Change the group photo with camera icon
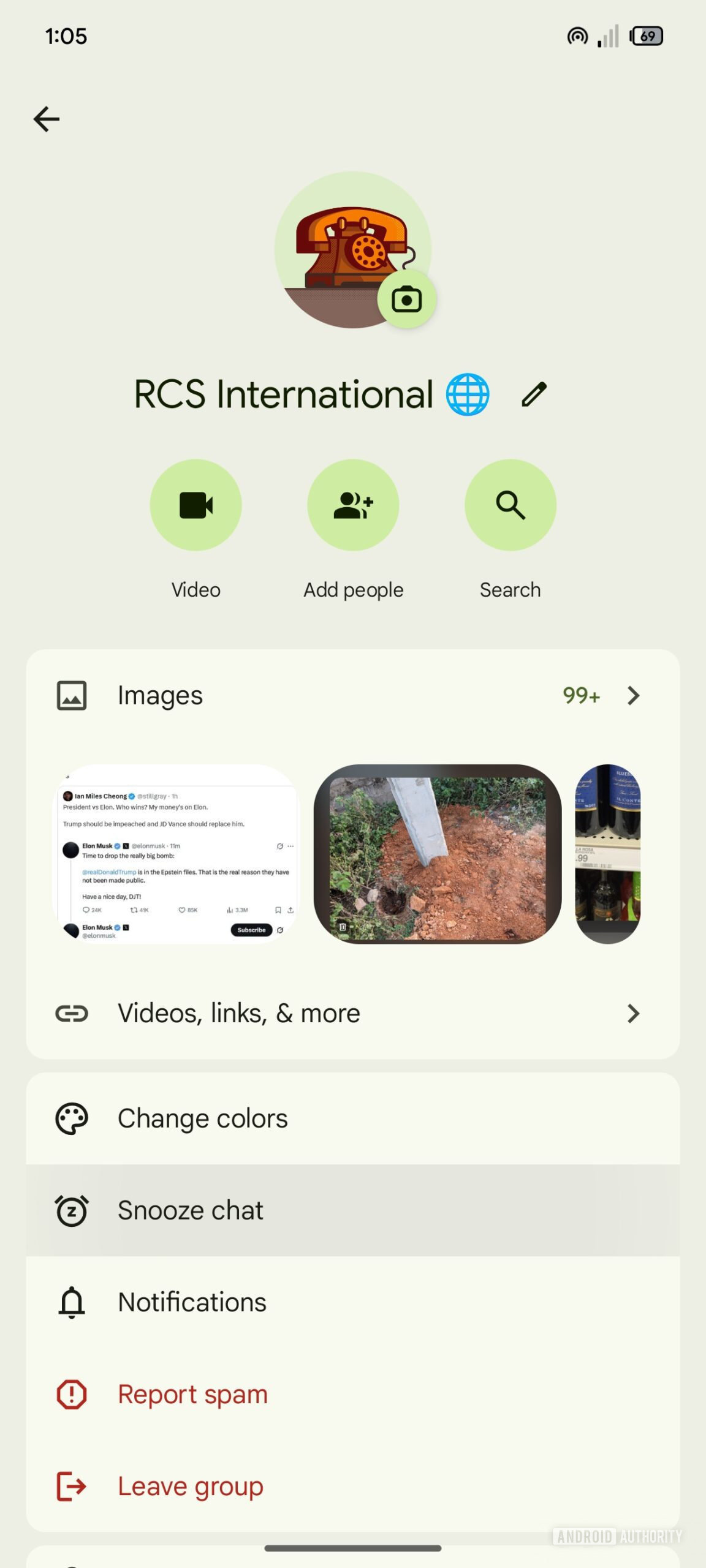The height and width of the screenshot is (1568, 706). tap(407, 300)
